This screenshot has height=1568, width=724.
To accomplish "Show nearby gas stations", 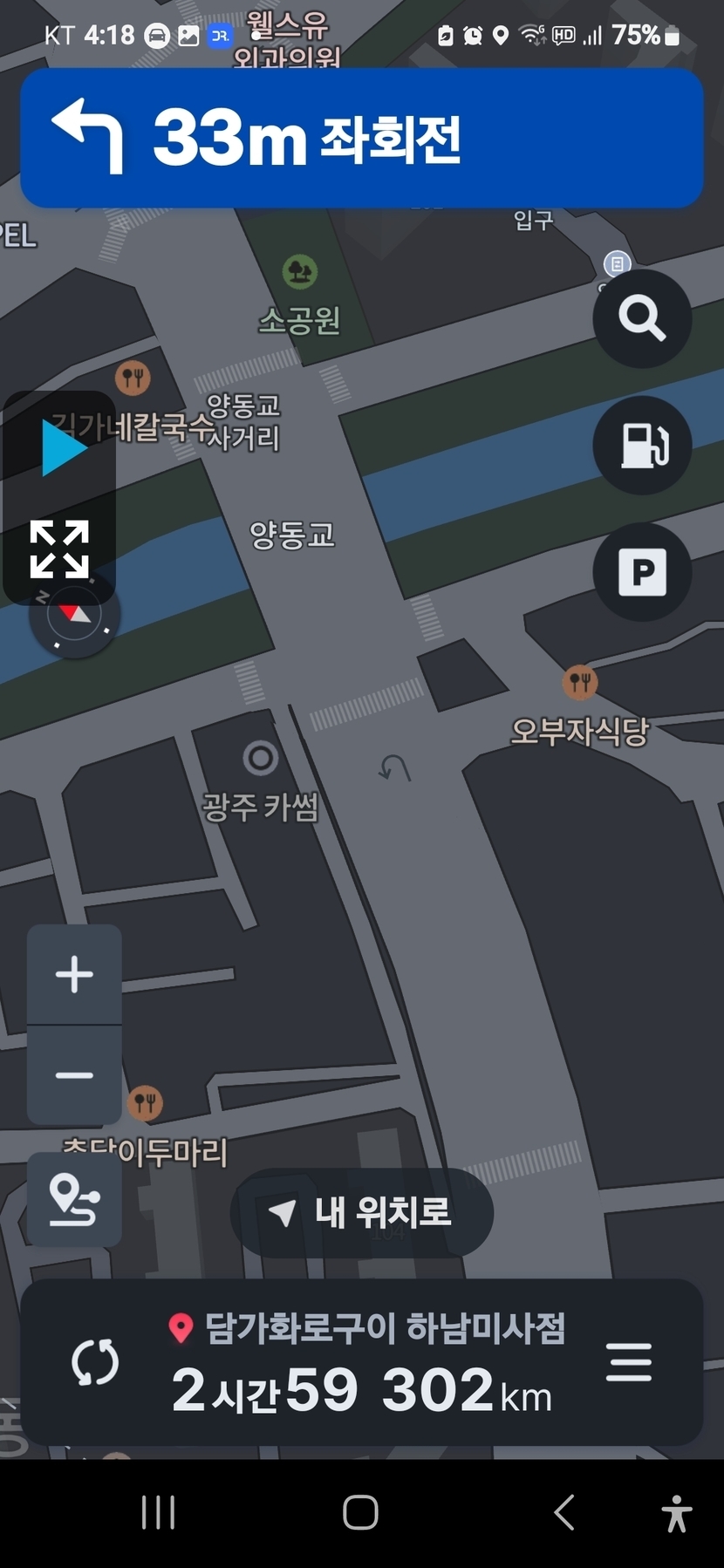I will pyautogui.click(x=642, y=446).
